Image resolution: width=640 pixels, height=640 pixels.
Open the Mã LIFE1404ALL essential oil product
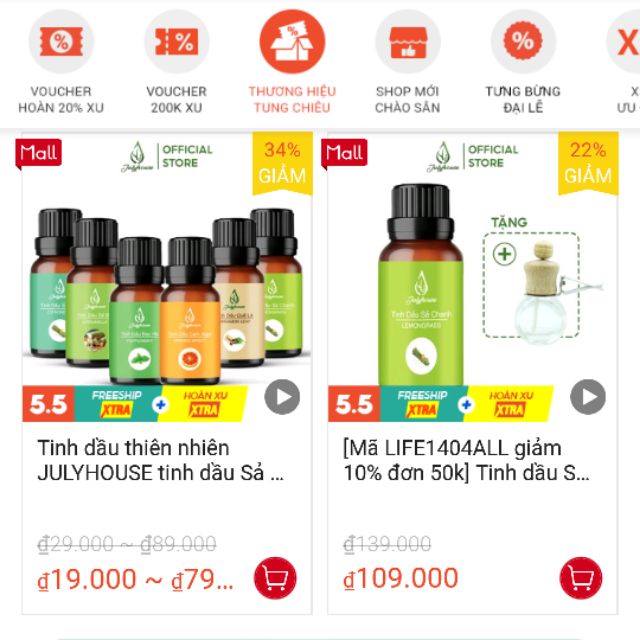coord(465,460)
